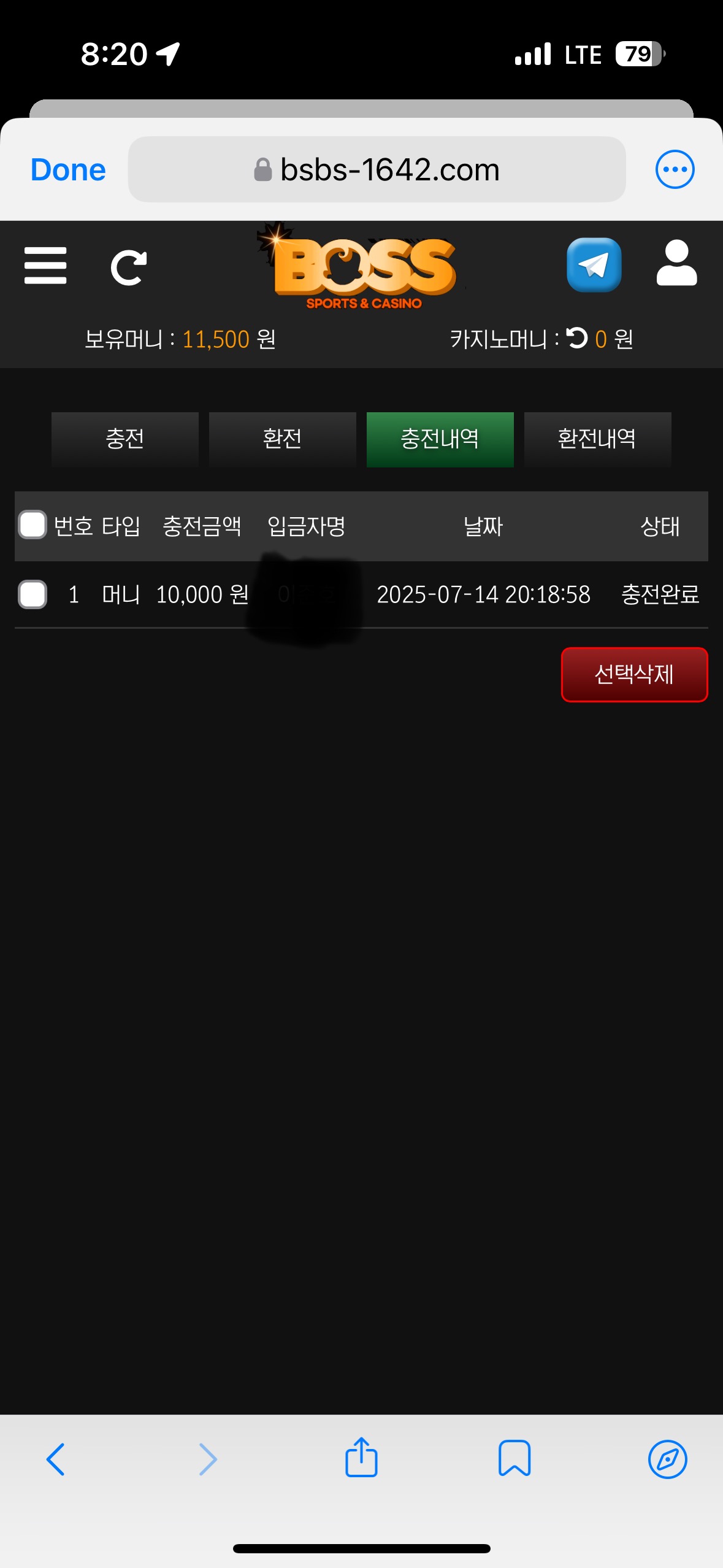Image resolution: width=723 pixels, height=1568 pixels.
Task: Check the select-all checkbox in table header
Action: (33, 525)
